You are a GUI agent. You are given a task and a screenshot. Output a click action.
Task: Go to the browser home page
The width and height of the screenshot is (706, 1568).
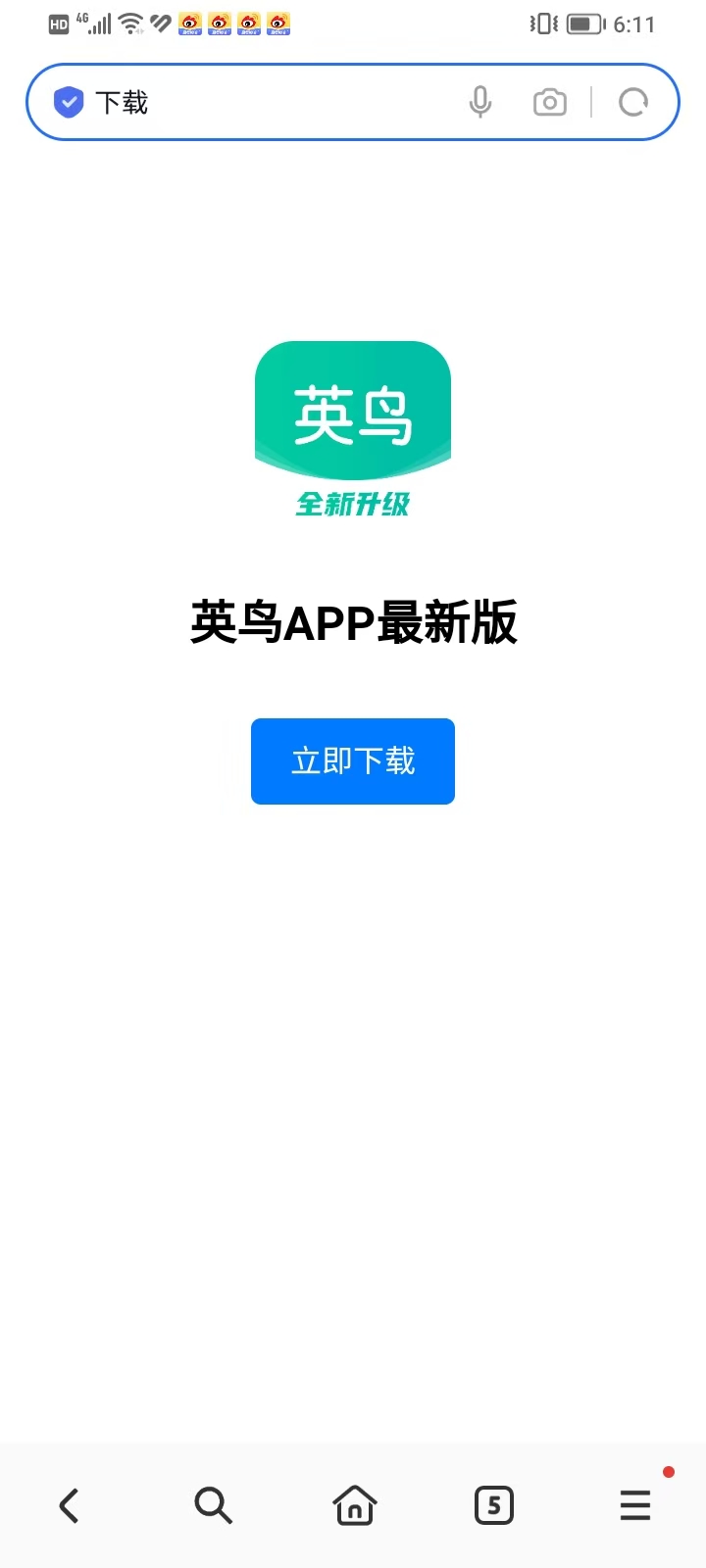(354, 1505)
